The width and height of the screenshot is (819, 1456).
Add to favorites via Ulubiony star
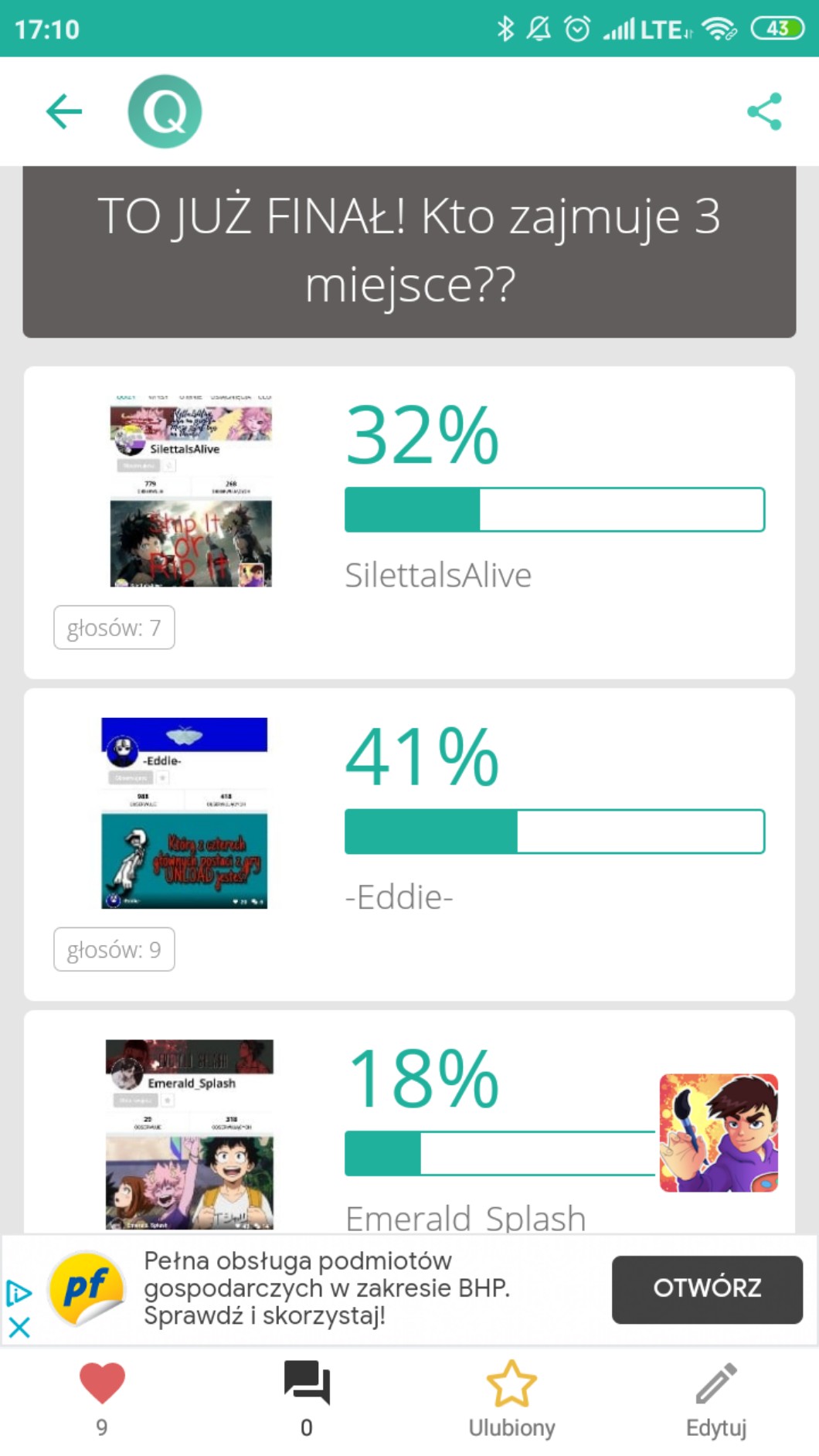pyautogui.click(x=511, y=1398)
